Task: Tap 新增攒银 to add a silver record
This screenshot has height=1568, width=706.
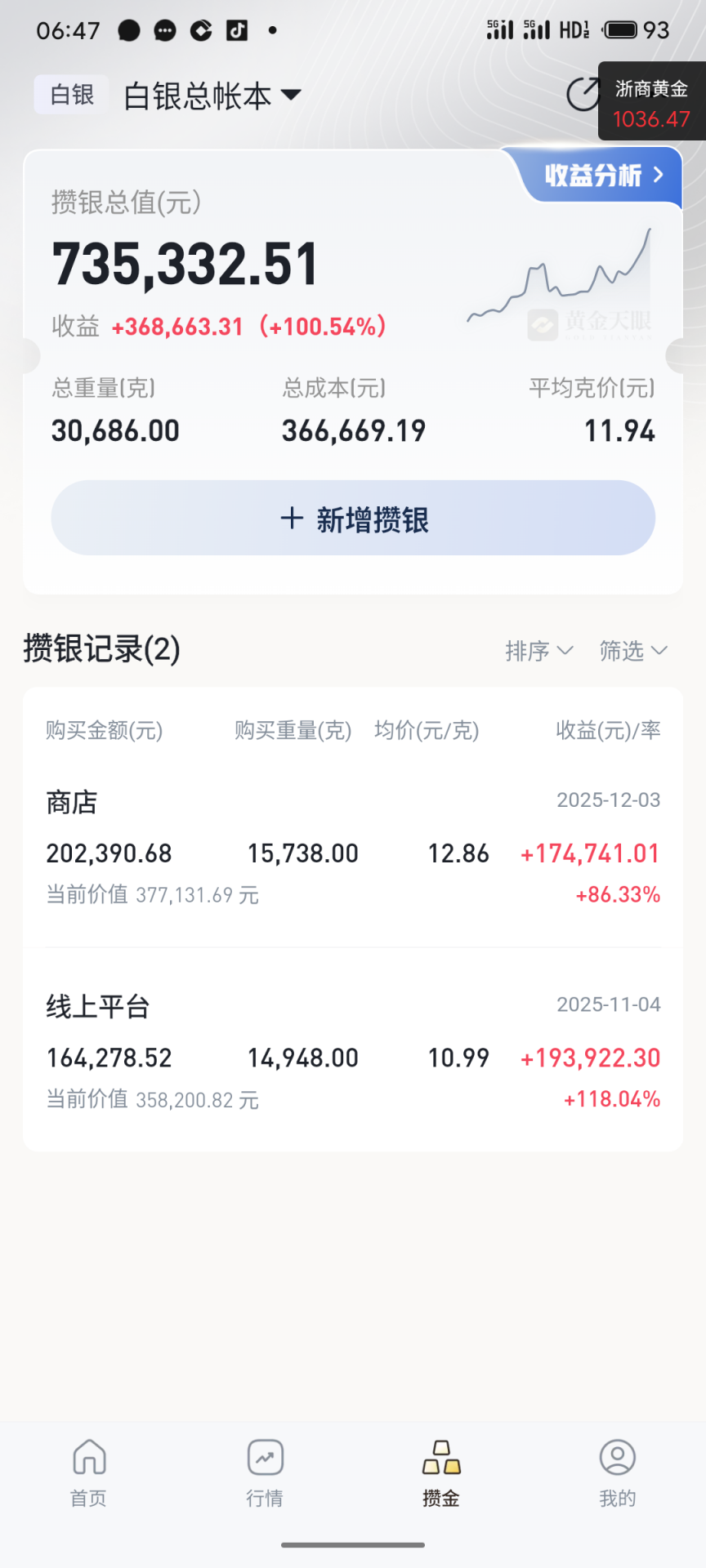Action: [x=353, y=519]
